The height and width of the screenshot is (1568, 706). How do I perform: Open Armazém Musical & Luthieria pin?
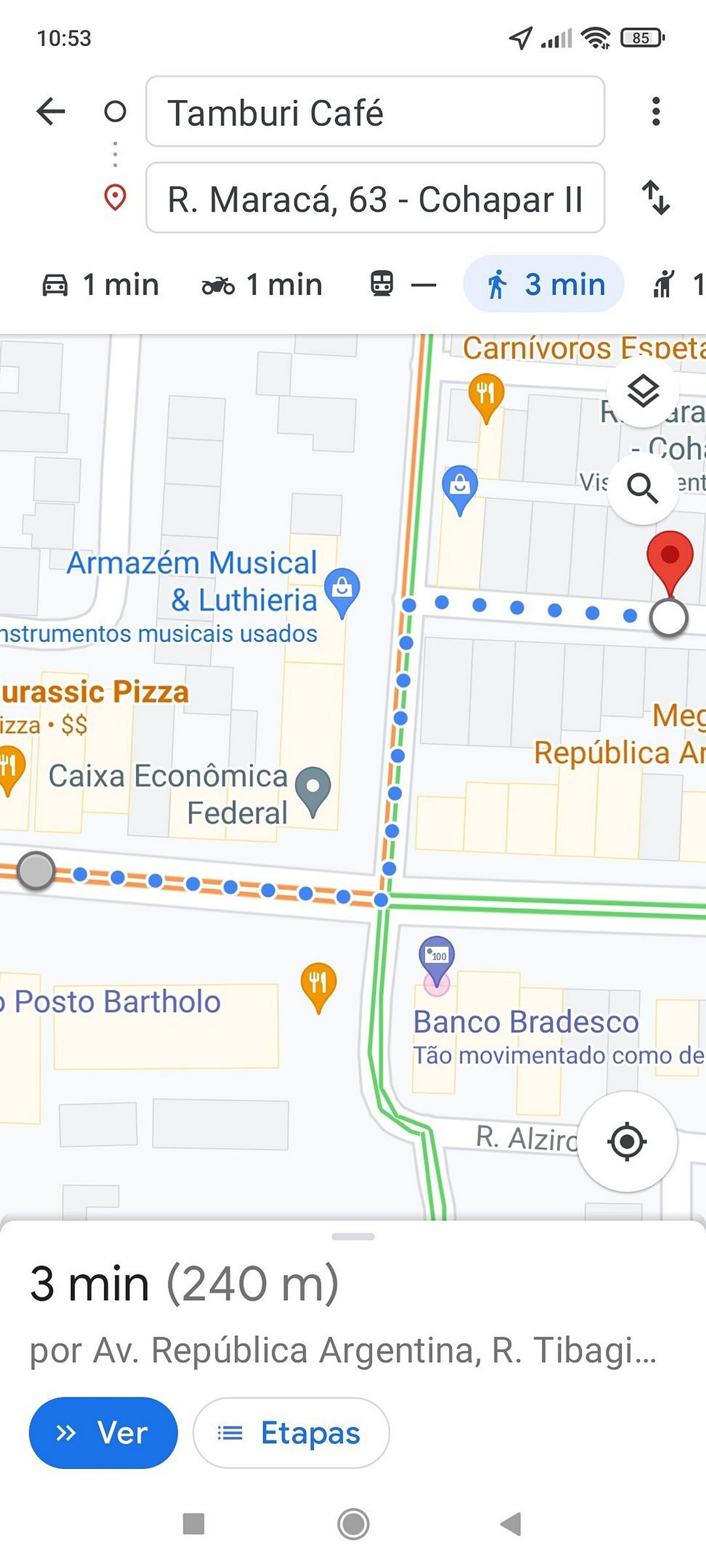click(342, 589)
